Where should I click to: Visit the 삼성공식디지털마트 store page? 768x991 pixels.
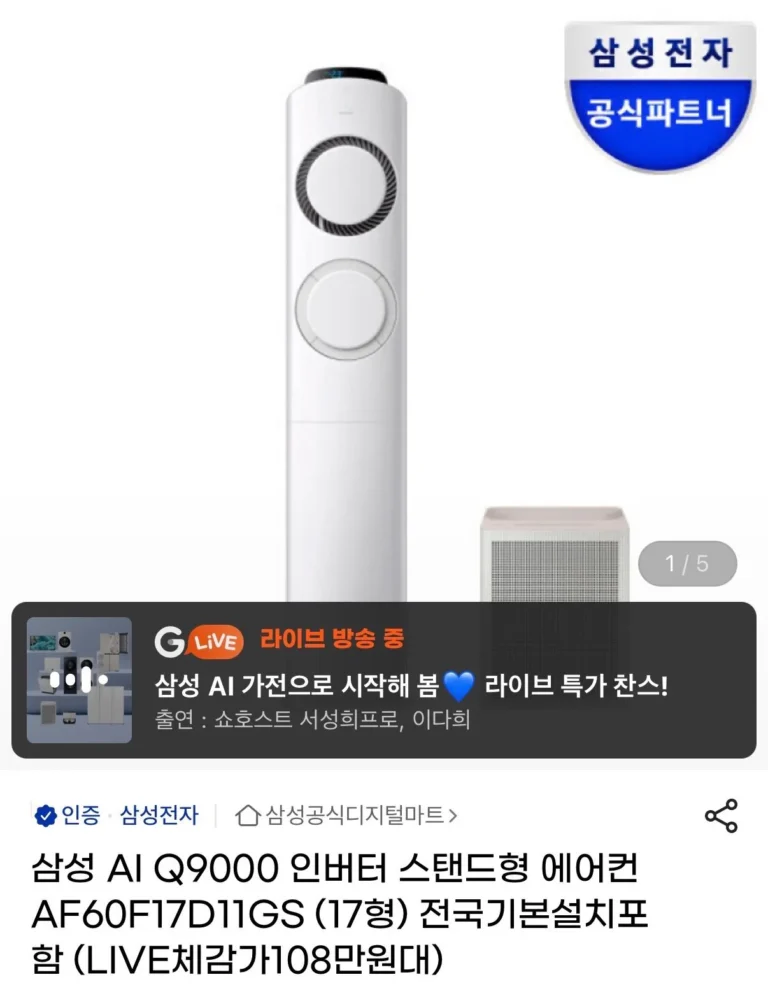click(348, 816)
